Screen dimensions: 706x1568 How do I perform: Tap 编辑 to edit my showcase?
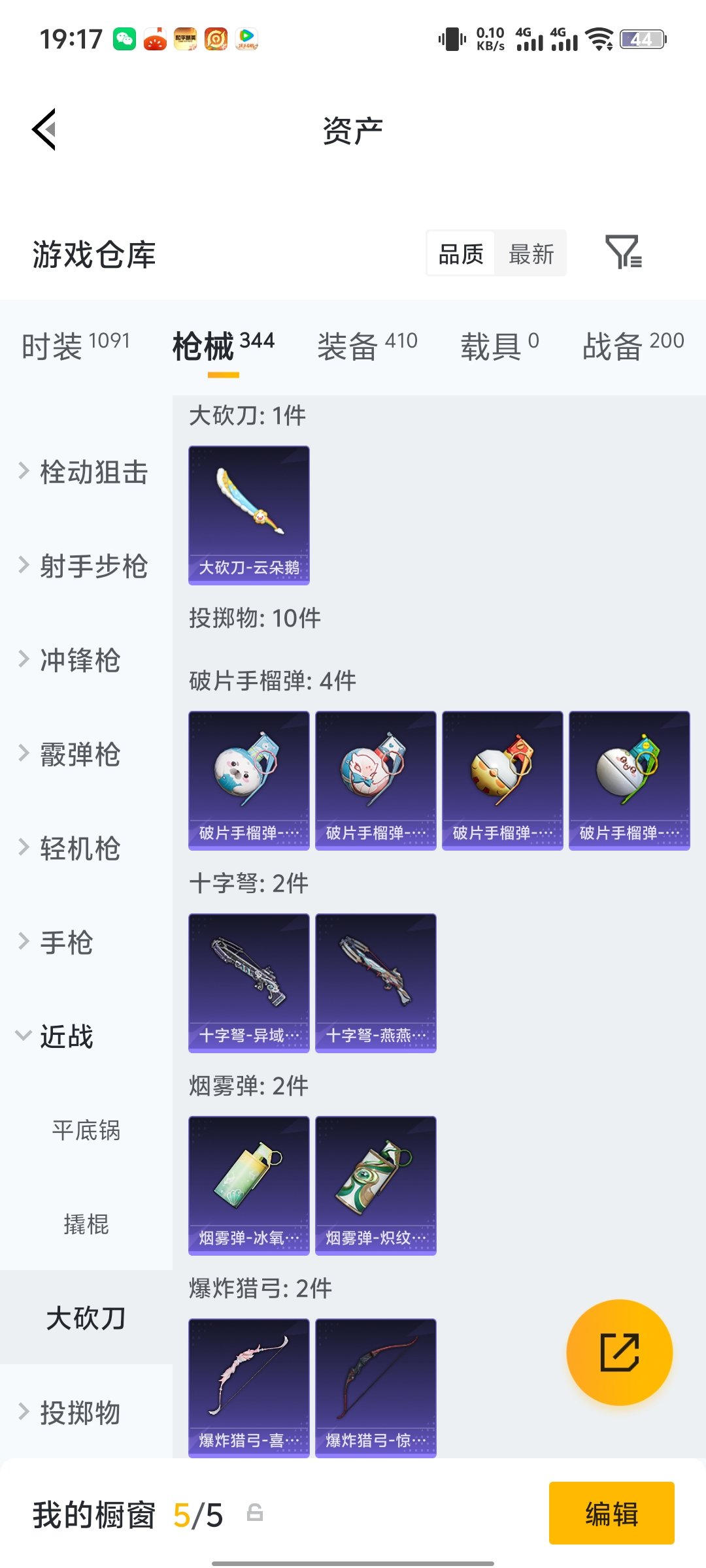tap(611, 1513)
